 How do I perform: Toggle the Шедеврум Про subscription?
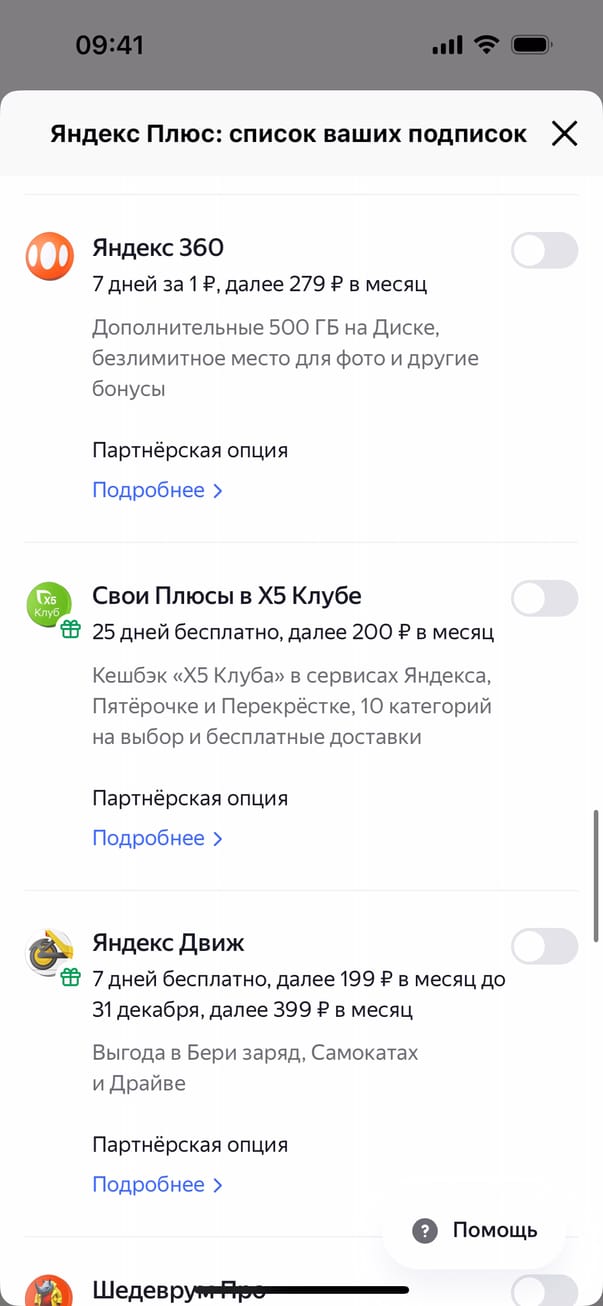[544, 1290]
